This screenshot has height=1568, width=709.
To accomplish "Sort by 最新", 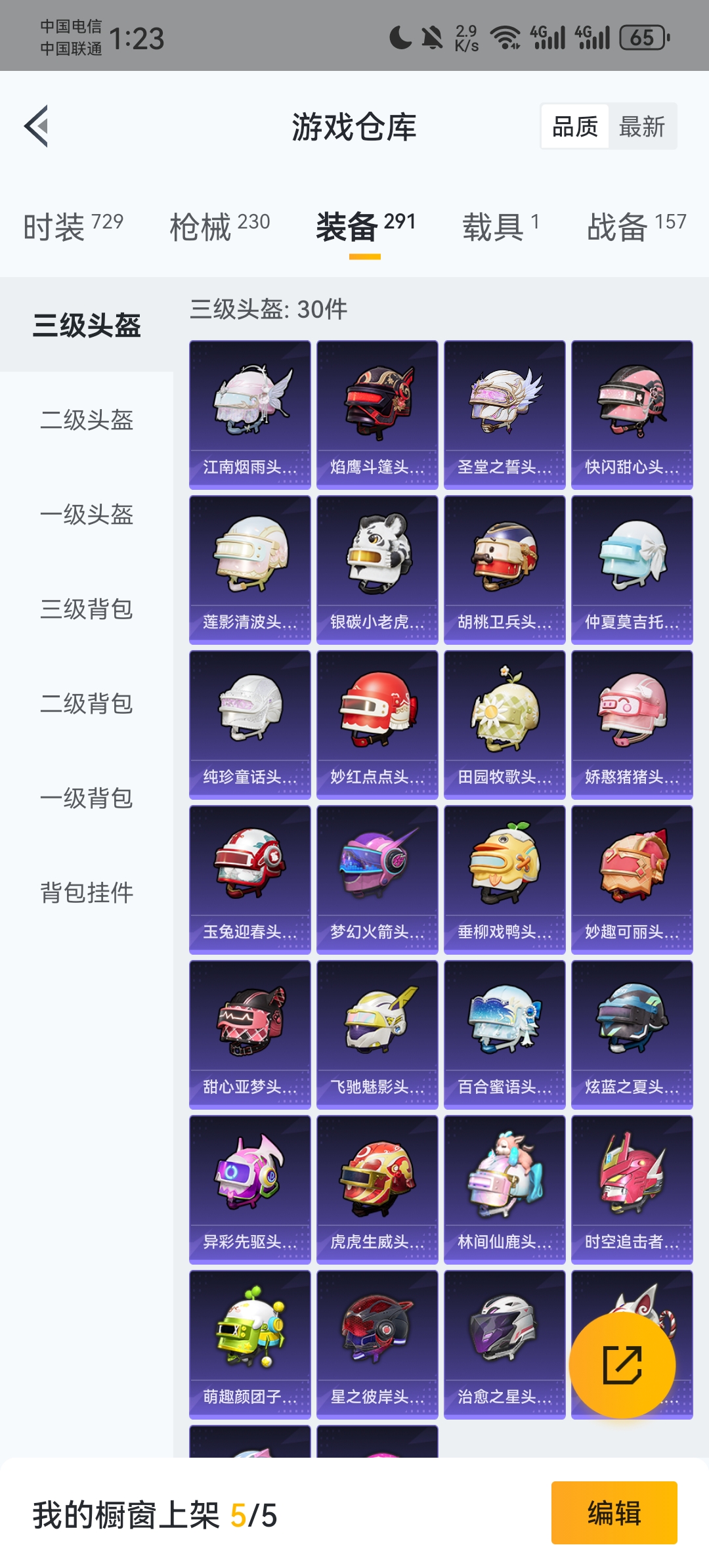I will click(x=642, y=126).
